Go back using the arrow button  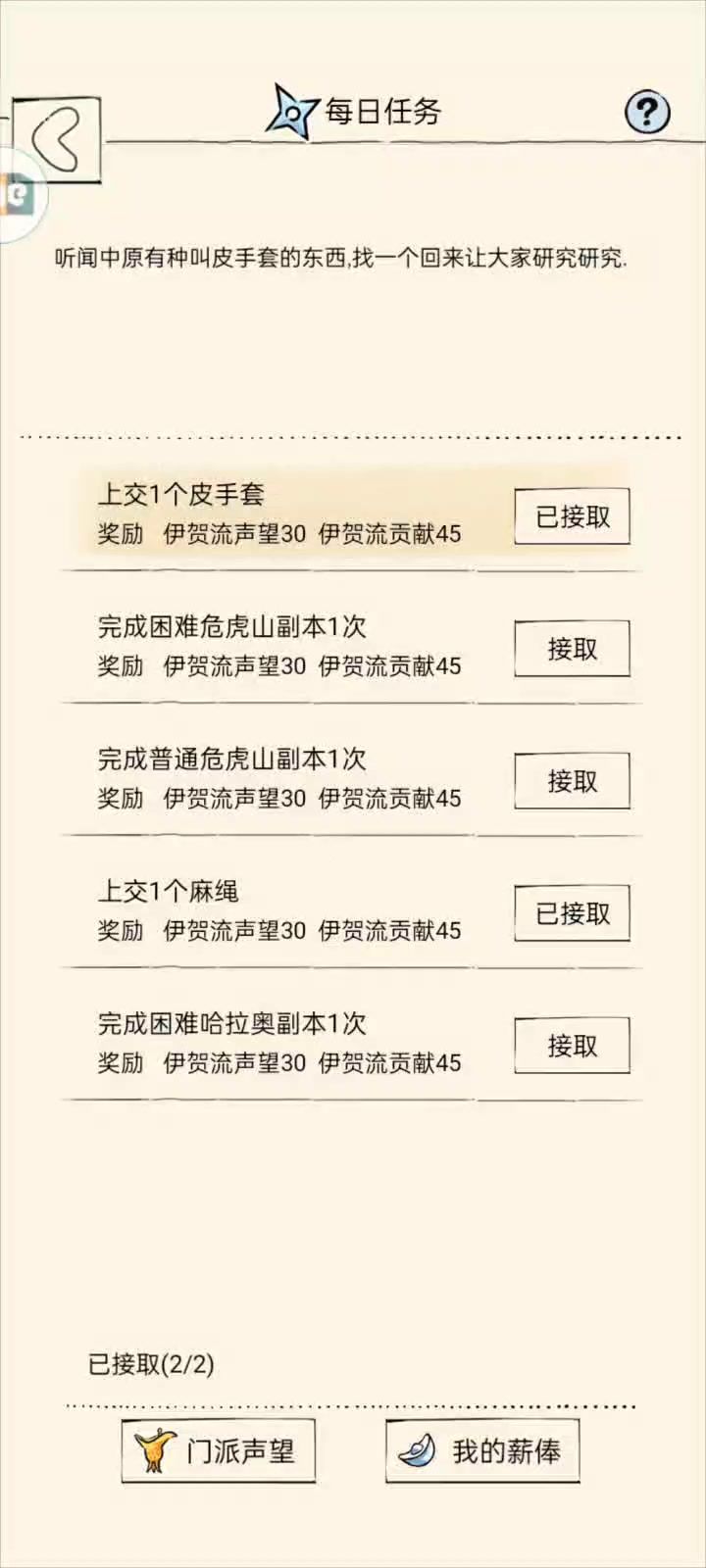(57, 140)
